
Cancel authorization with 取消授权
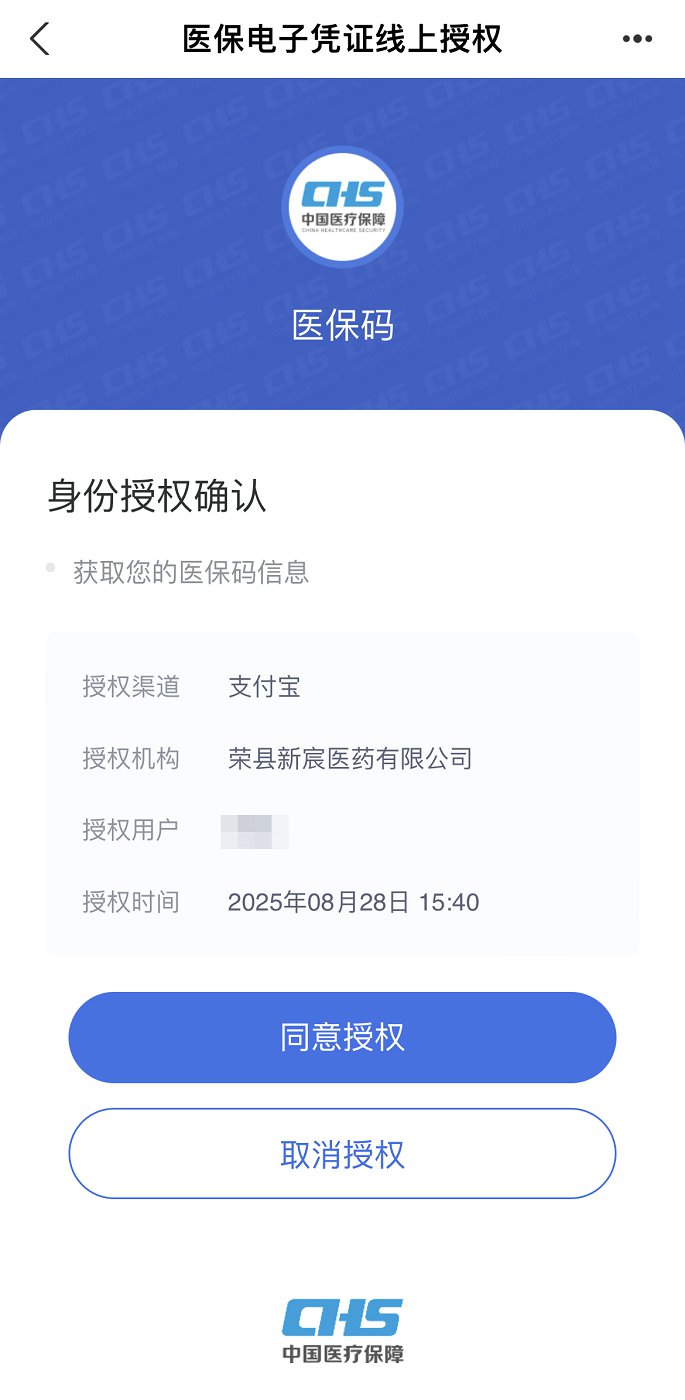tap(342, 1153)
